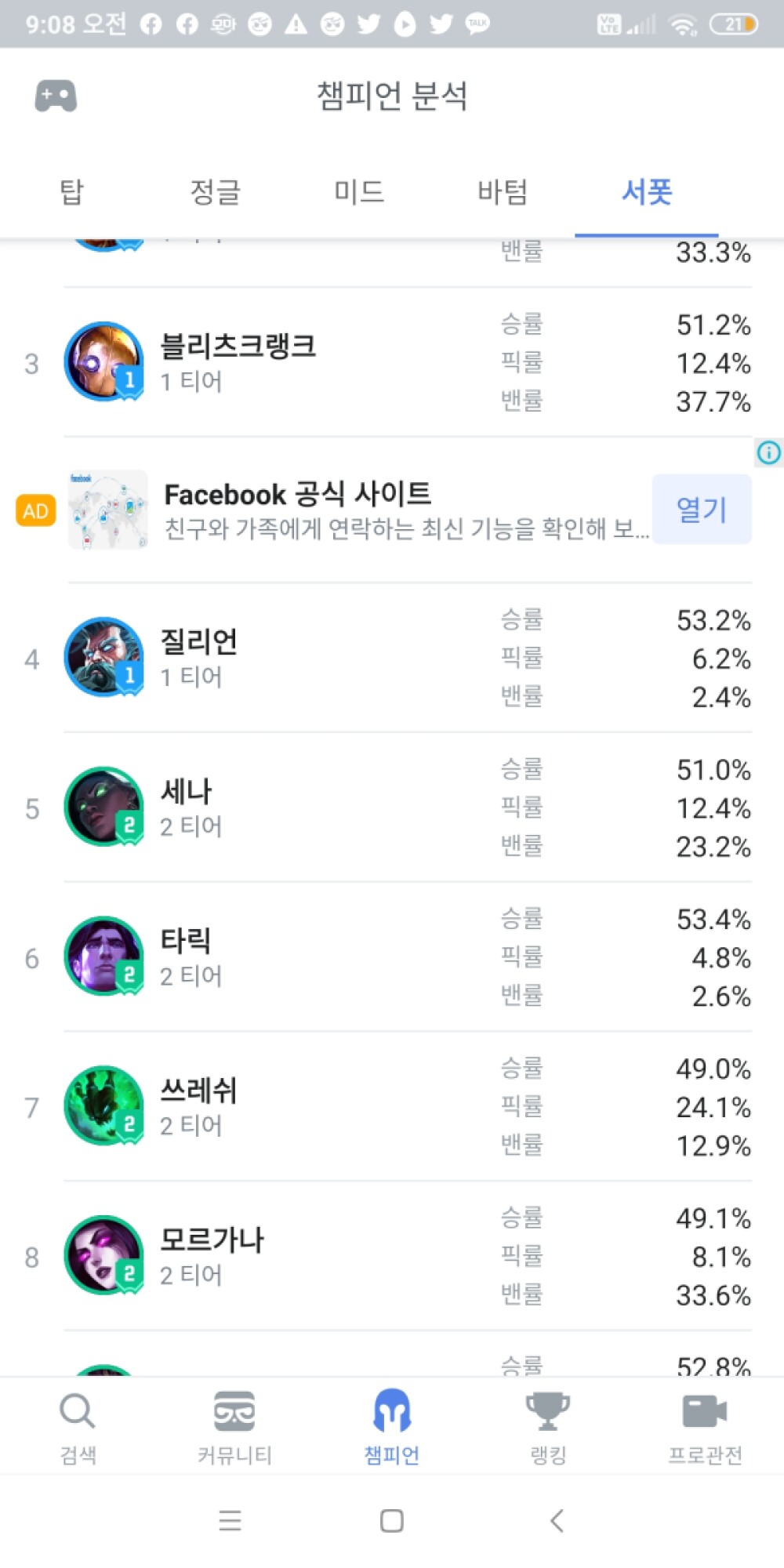Tap the game controller icon near 챔피언 분석
Viewport: 784px width, 1568px height.
[x=56, y=96]
